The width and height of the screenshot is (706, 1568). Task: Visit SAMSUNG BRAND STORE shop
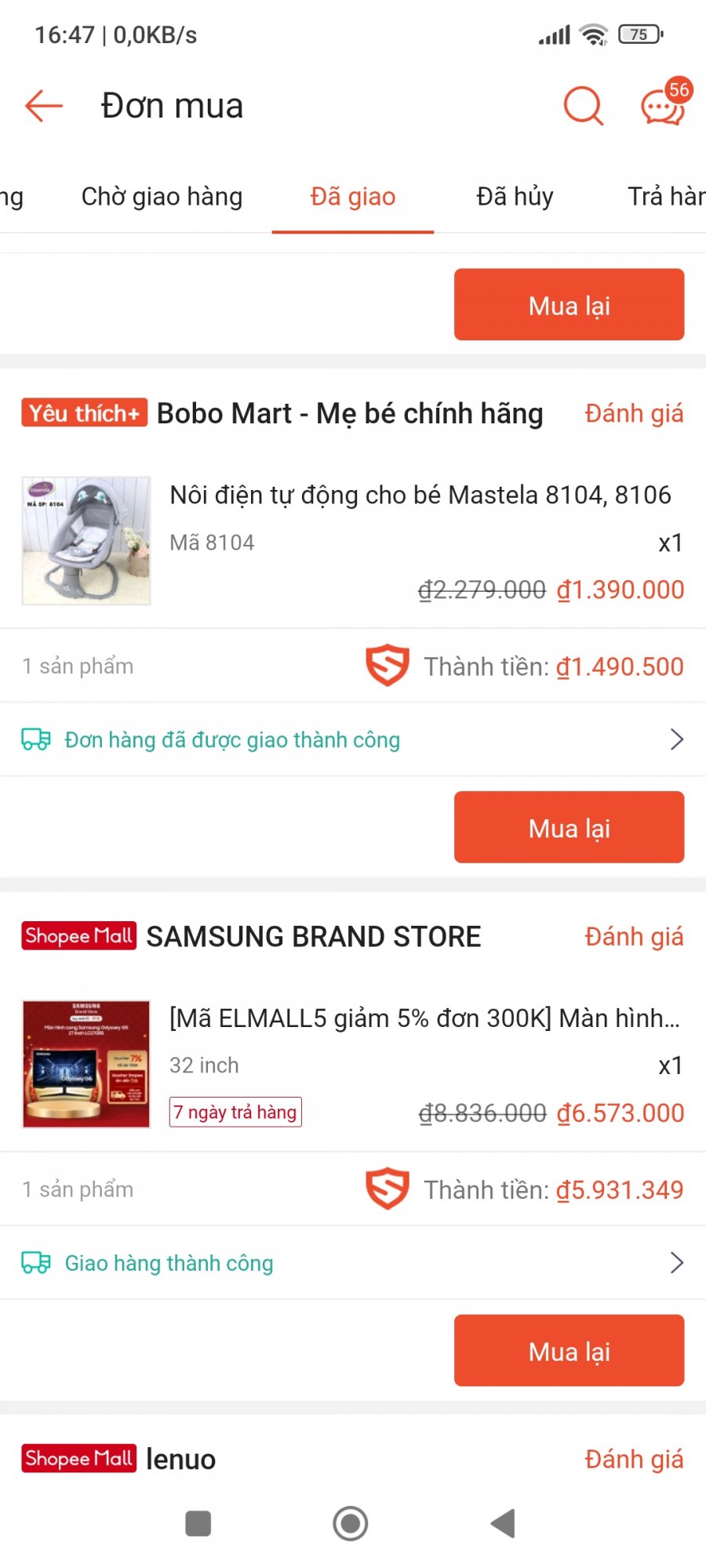pyautogui.click(x=313, y=936)
